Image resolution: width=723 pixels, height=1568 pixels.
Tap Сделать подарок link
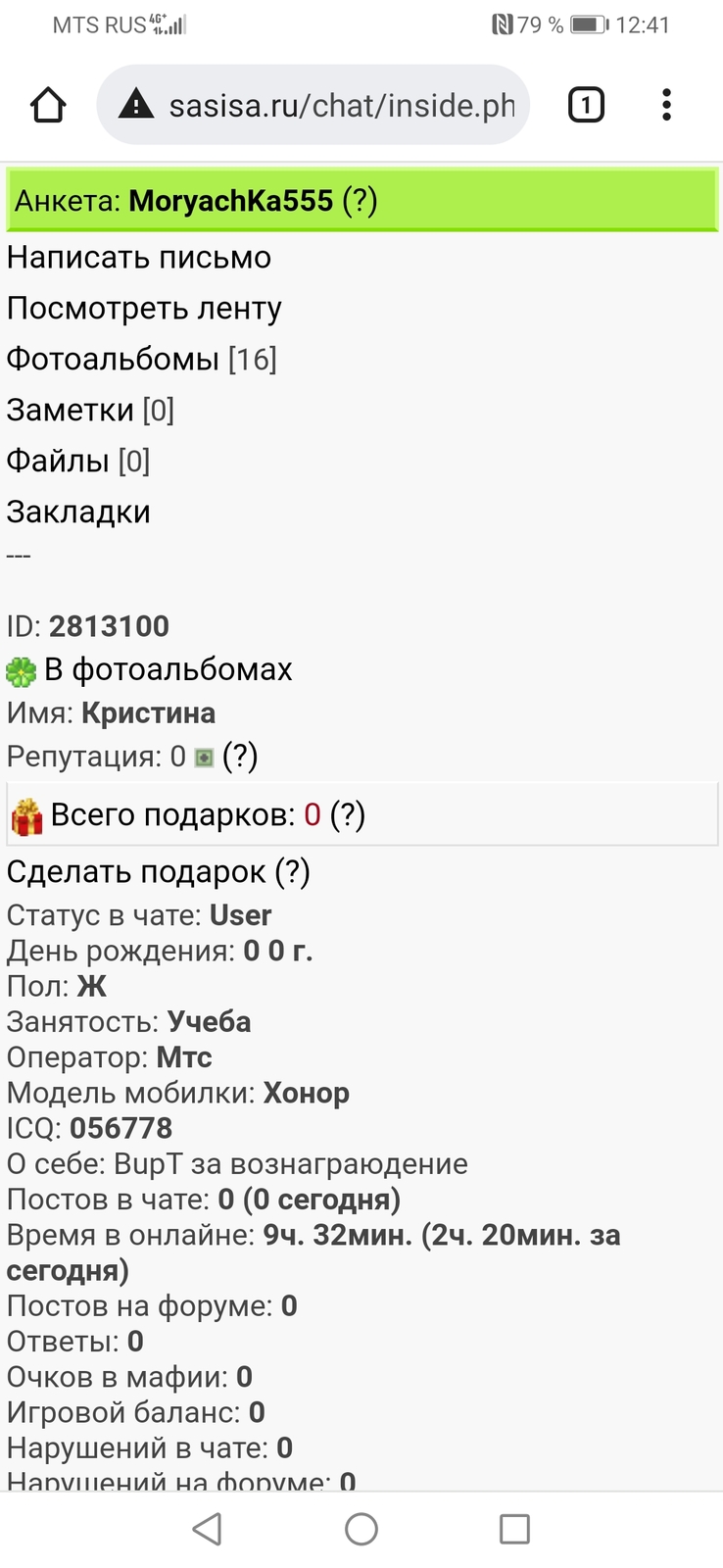(136, 872)
